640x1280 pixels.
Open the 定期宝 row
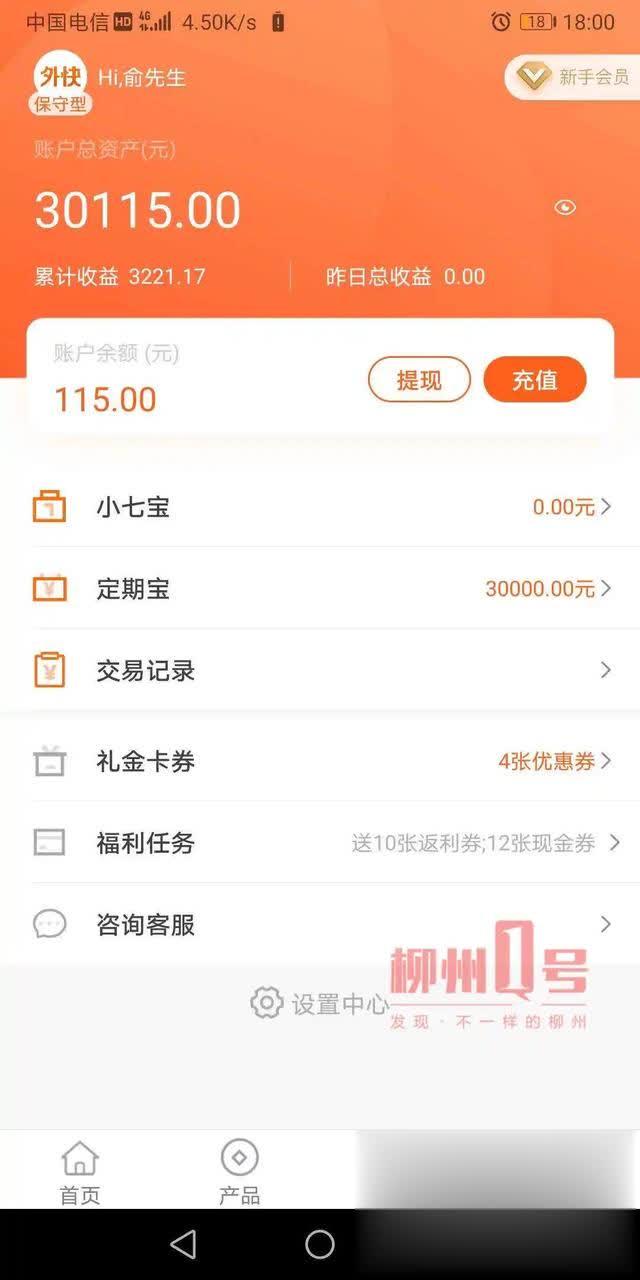[320, 589]
